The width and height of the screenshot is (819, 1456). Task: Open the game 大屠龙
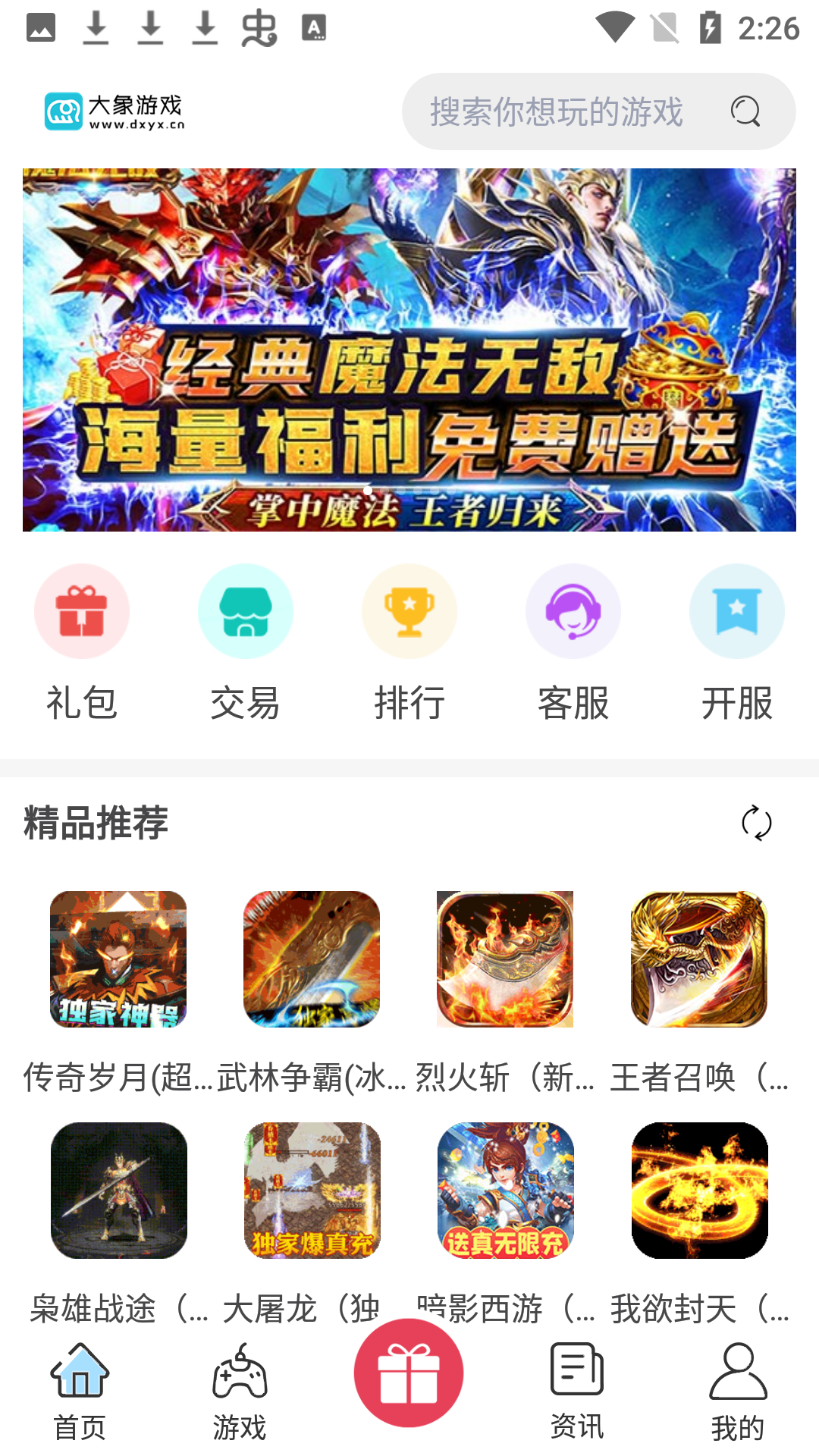pyautogui.click(x=312, y=1191)
